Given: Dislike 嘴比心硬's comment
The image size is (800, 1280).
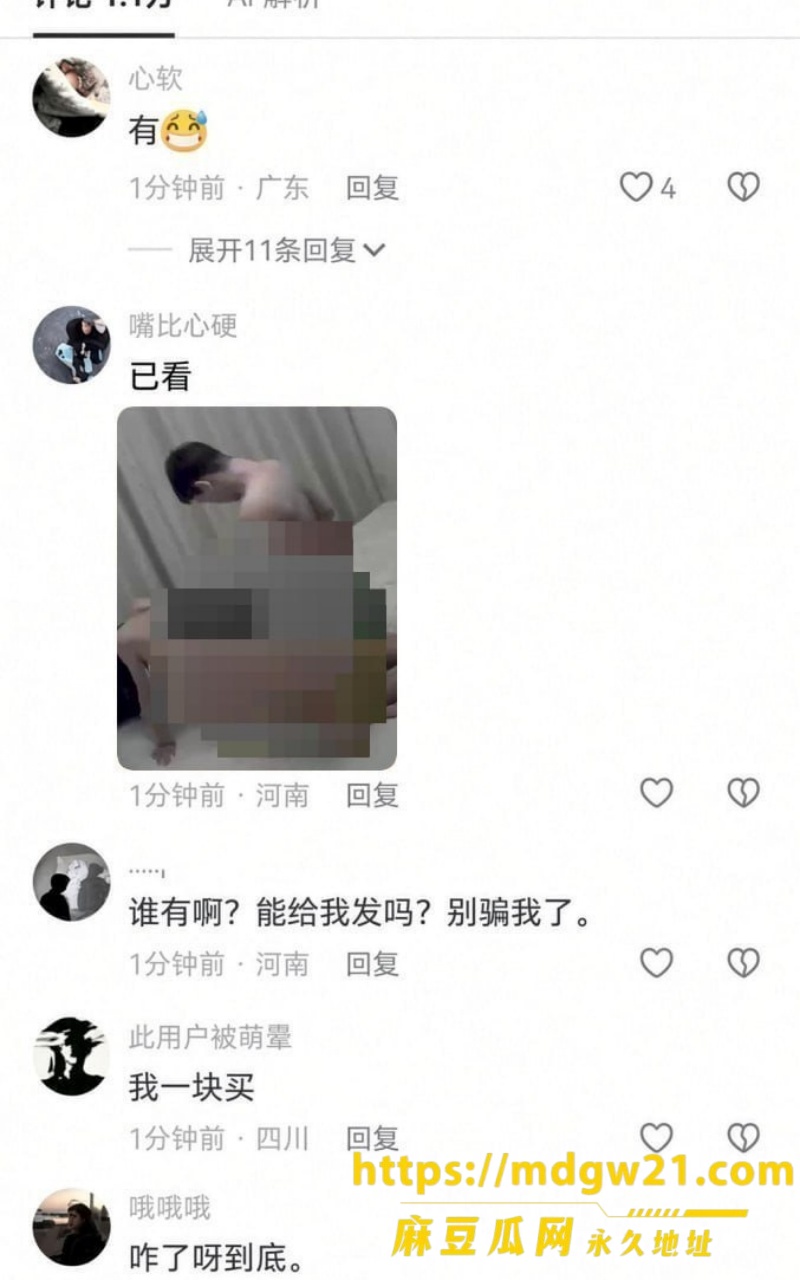Looking at the screenshot, I should point(743,794).
